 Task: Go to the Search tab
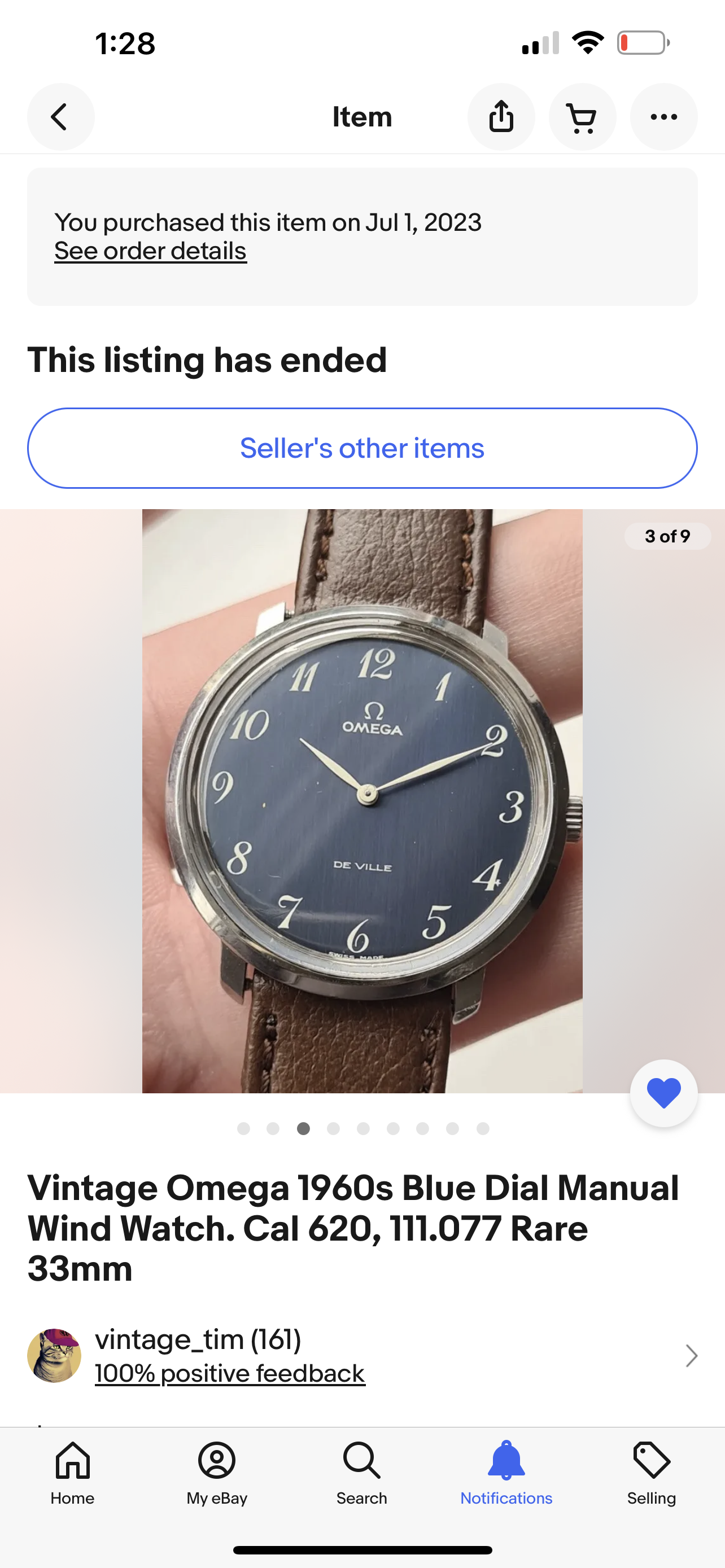[361, 1472]
